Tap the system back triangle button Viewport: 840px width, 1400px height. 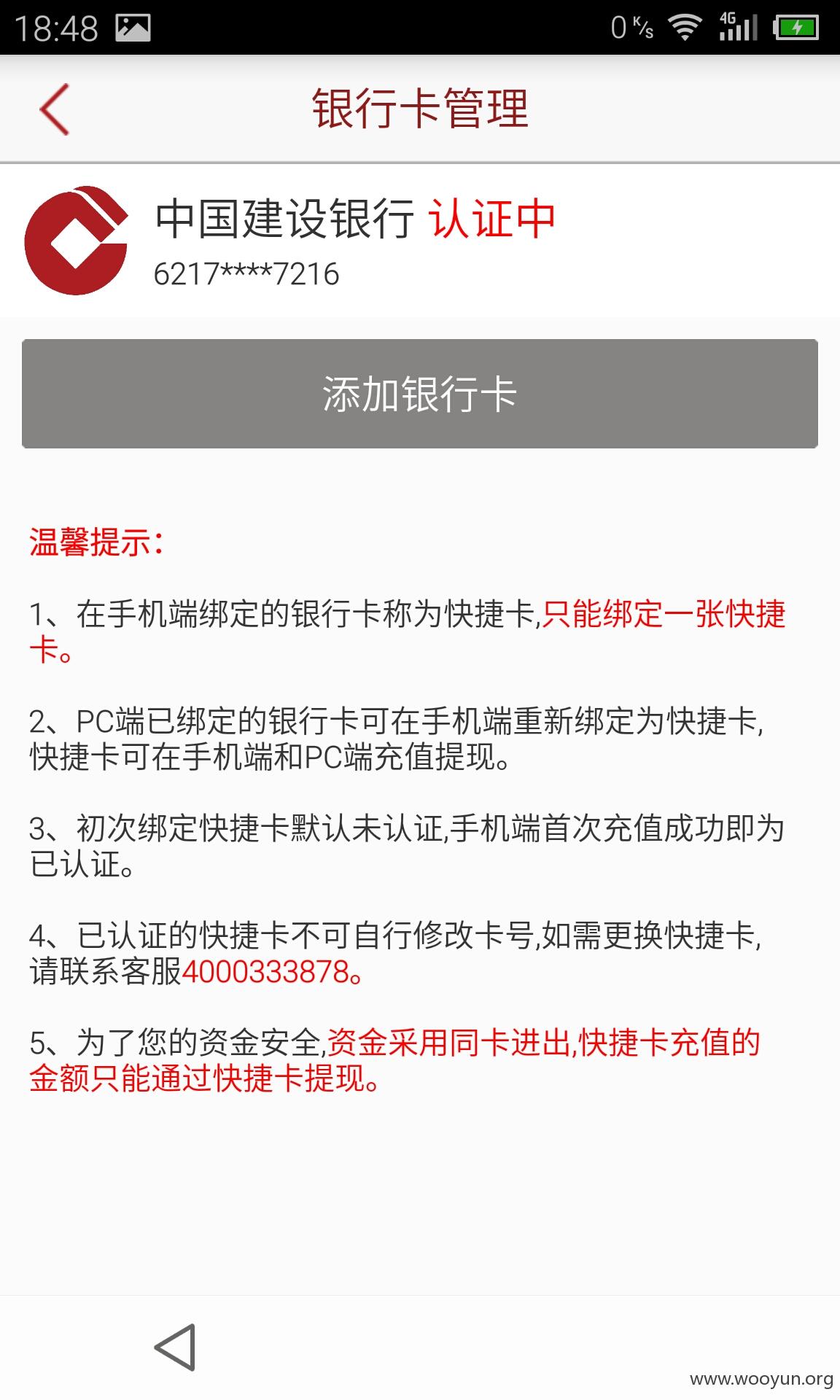coord(175,1347)
